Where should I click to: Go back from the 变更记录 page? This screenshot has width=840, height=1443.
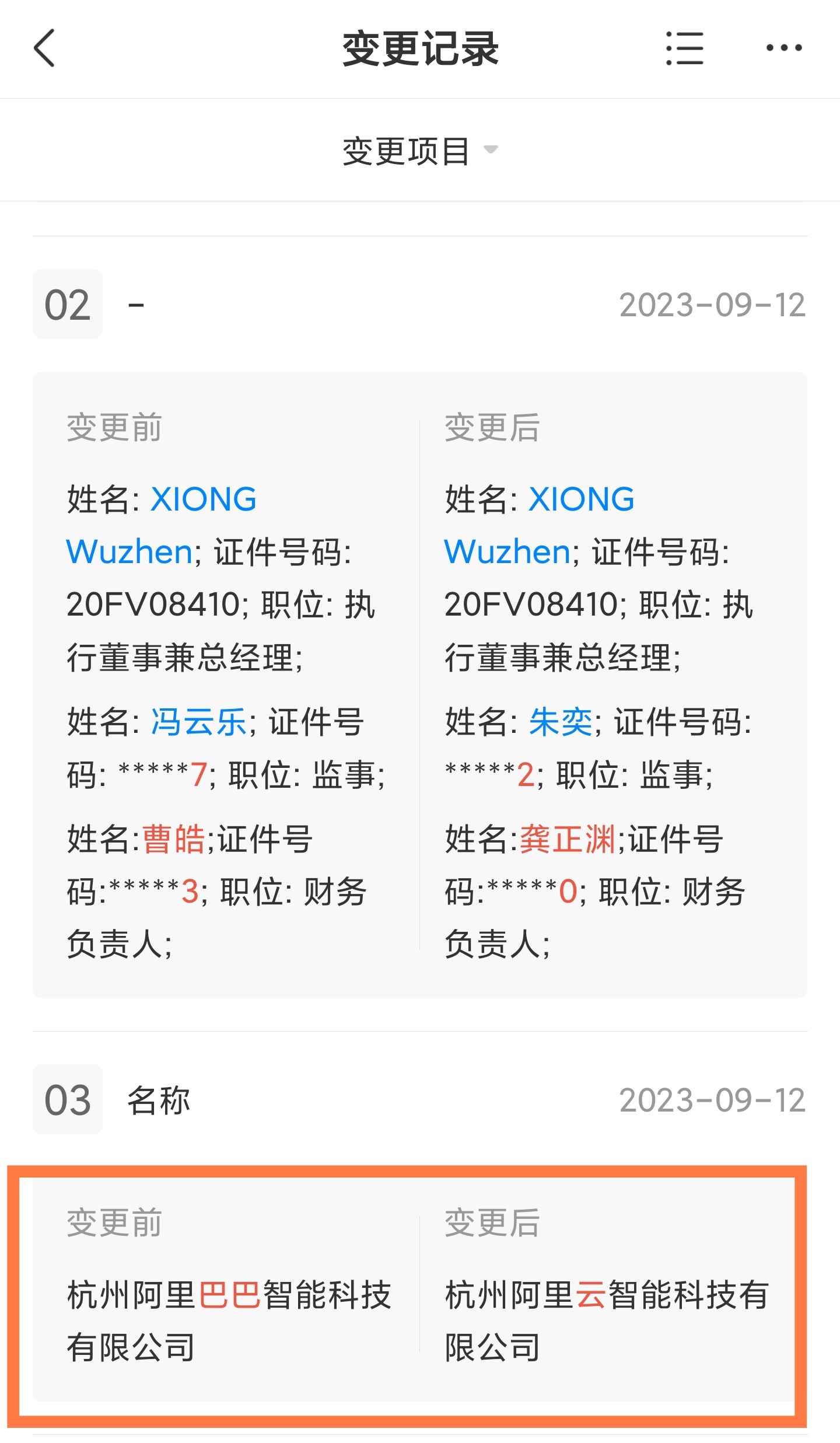click(x=45, y=48)
